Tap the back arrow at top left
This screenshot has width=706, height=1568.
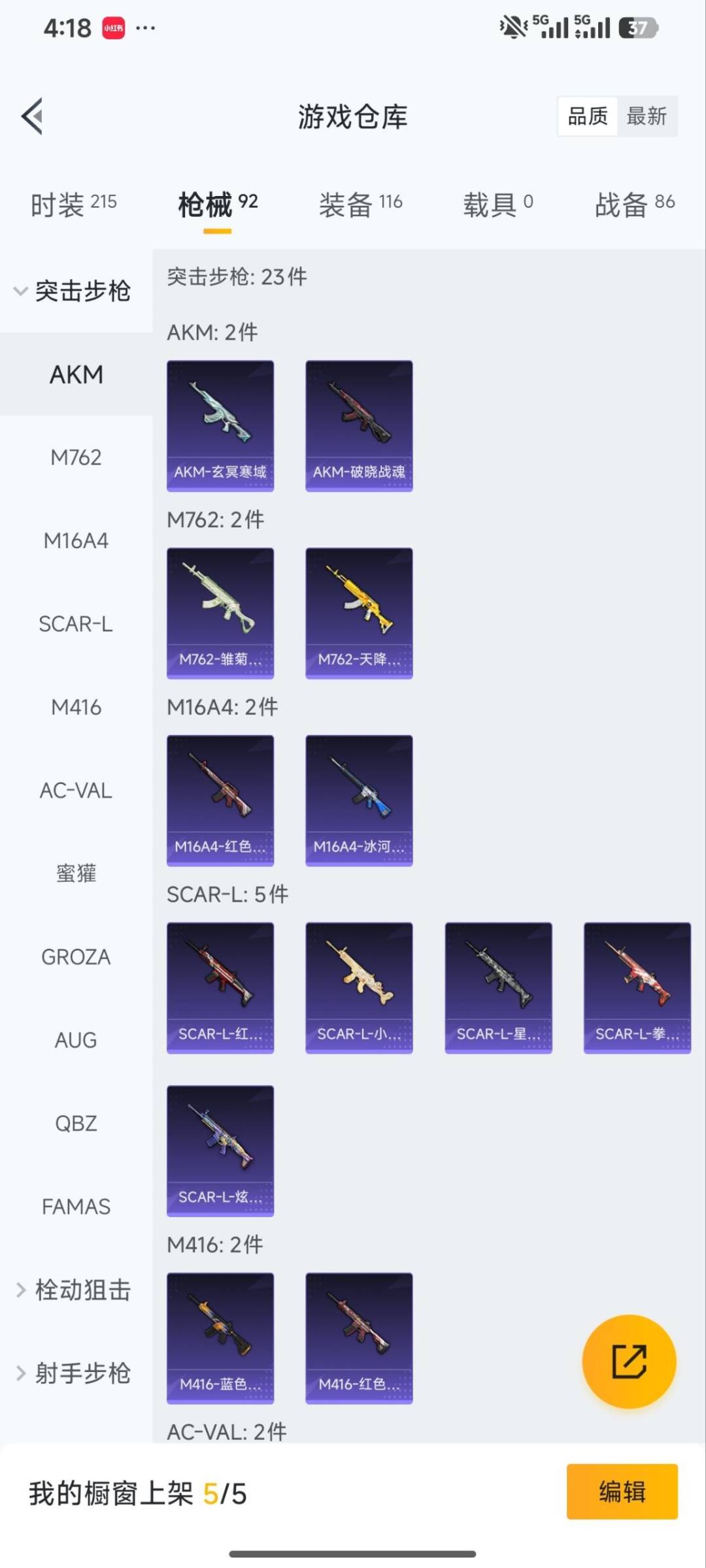coord(31,116)
